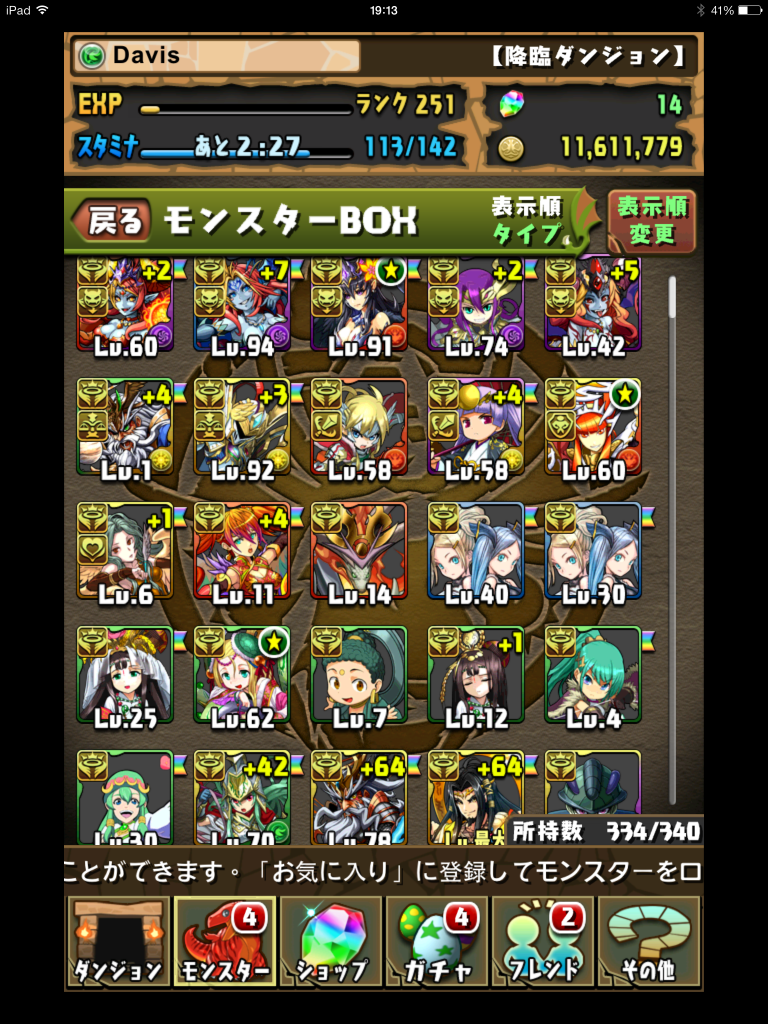Choose the Lv.4 monster
This screenshot has width=768, height=1024.
[x=593, y=675]
